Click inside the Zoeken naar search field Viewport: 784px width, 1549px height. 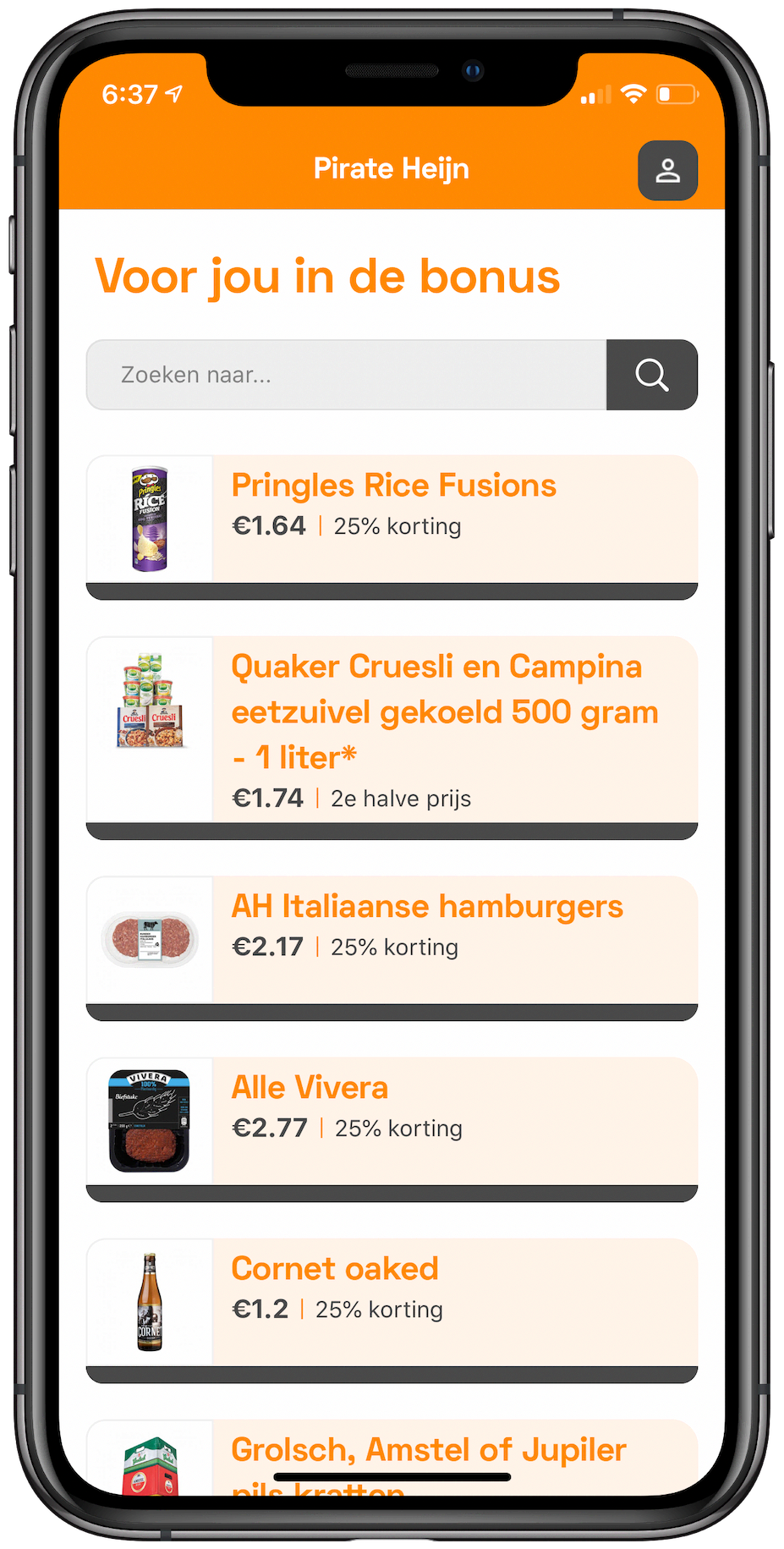tap(338, 375)
